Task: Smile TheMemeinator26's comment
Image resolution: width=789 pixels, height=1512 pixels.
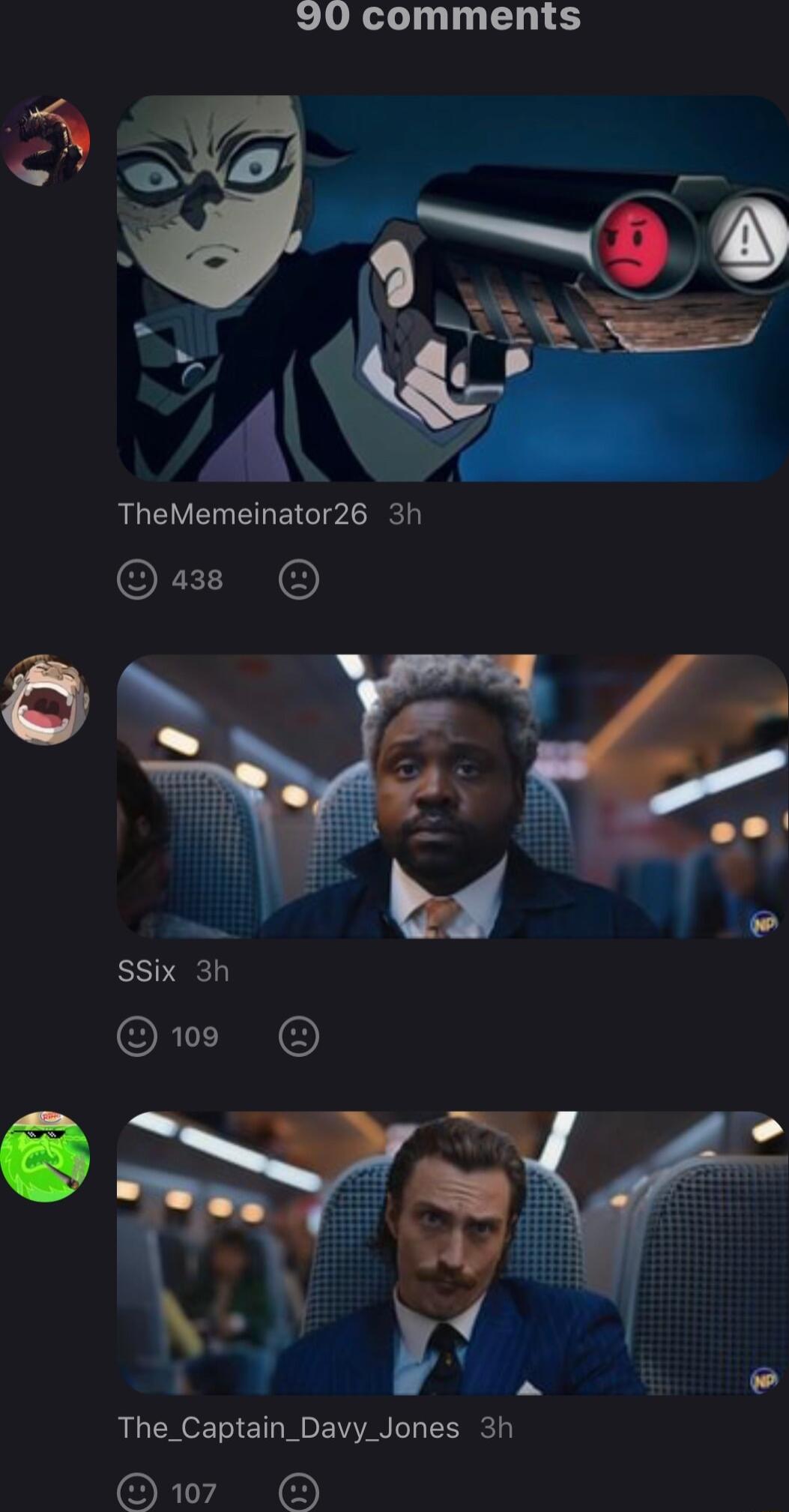Action: point(137,579)
